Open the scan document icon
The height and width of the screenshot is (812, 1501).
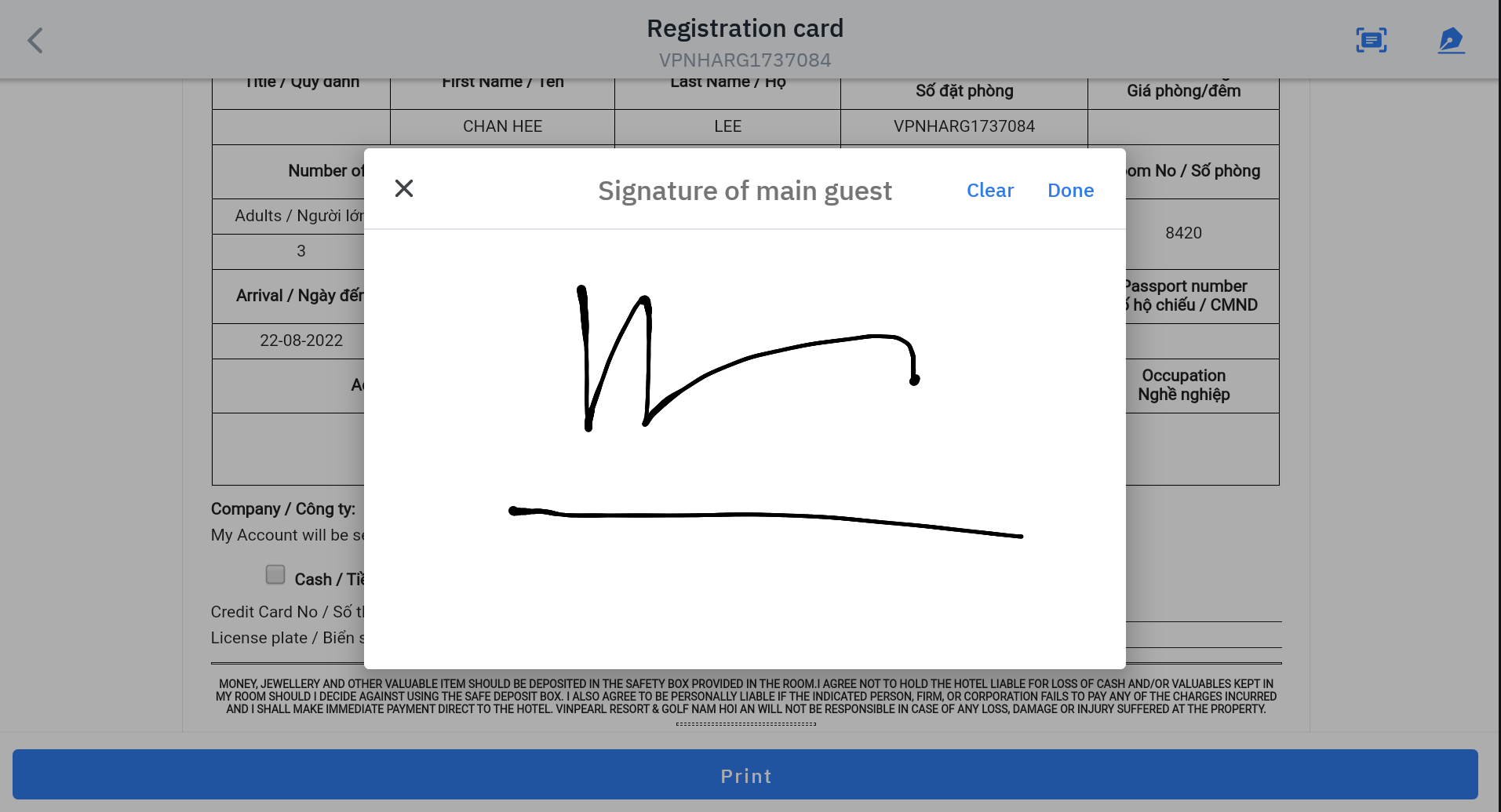(1371, 40)
